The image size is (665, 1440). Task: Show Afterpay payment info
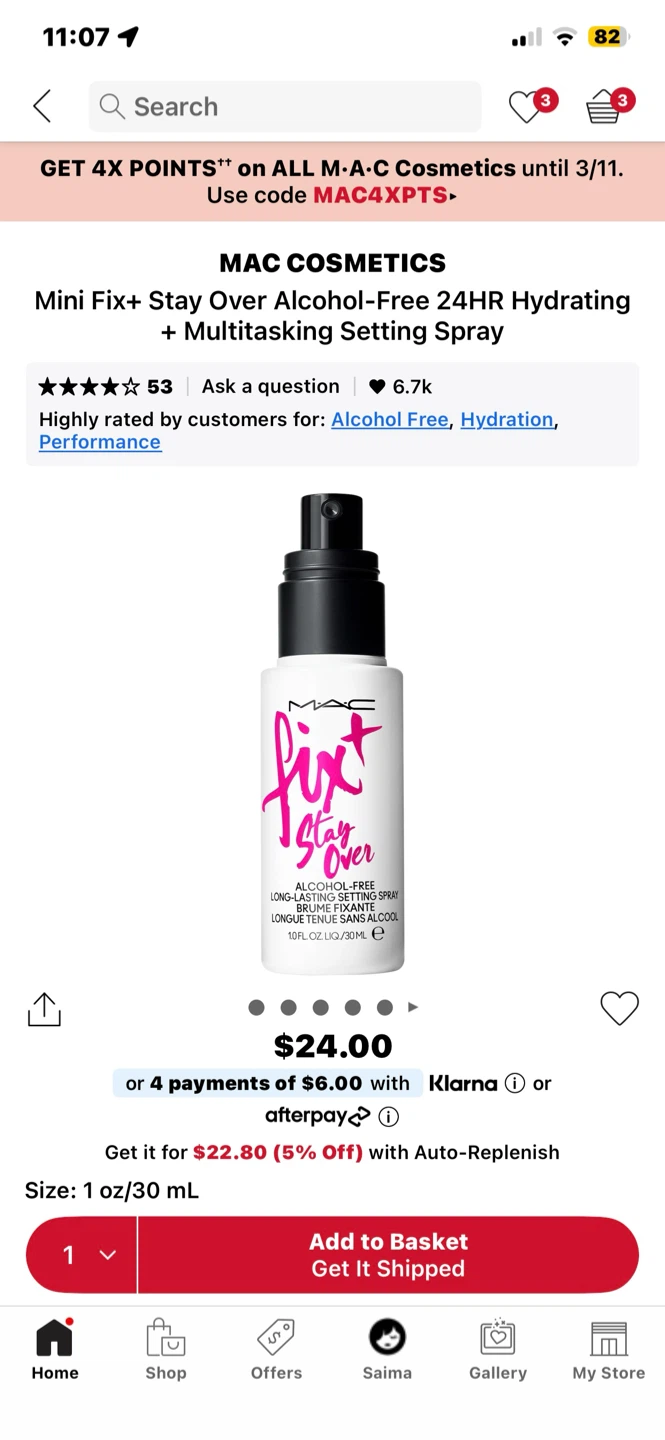pyautogui.click(x=389, y=1116)
